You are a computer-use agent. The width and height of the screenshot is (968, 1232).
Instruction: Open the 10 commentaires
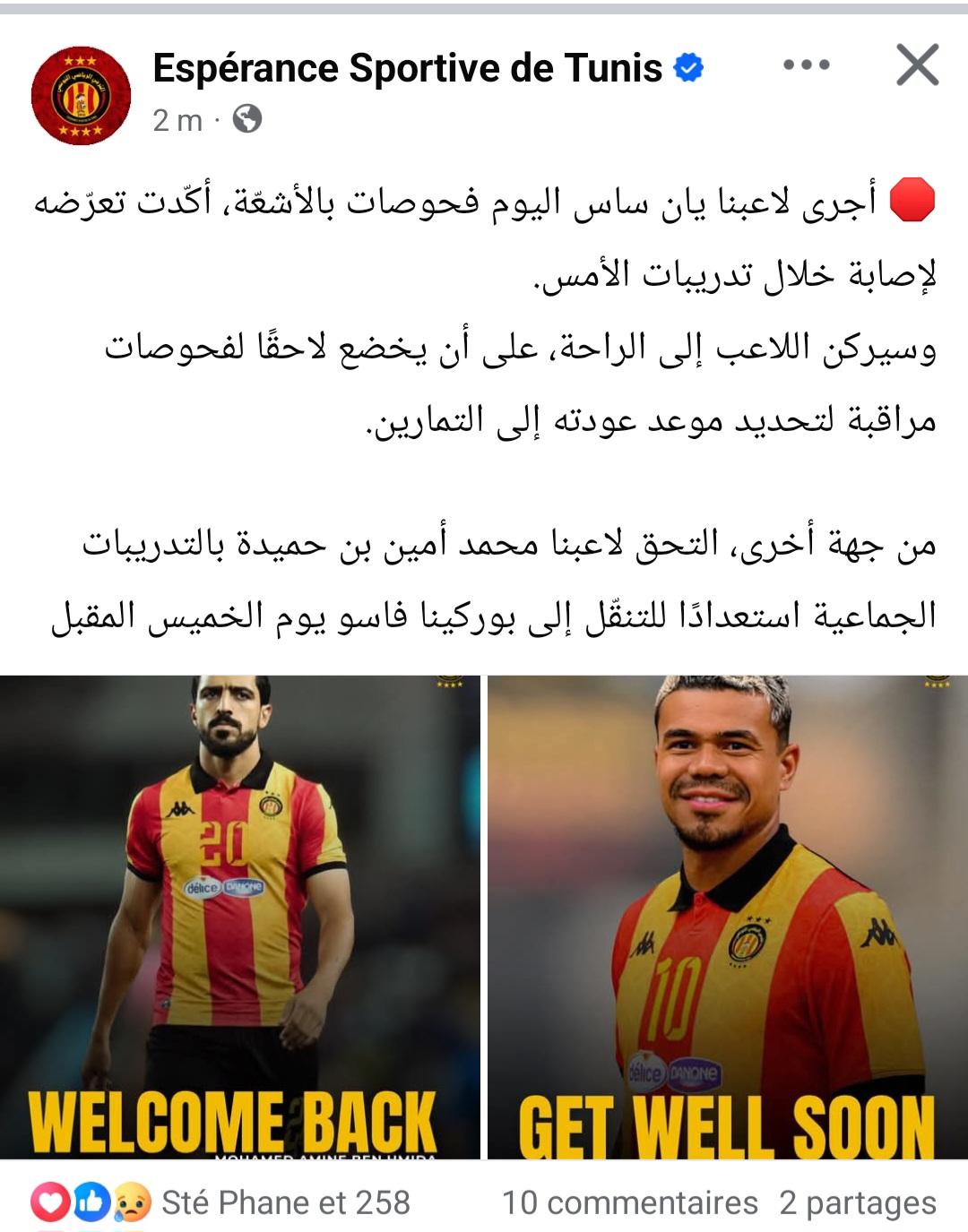point(629,1202)
